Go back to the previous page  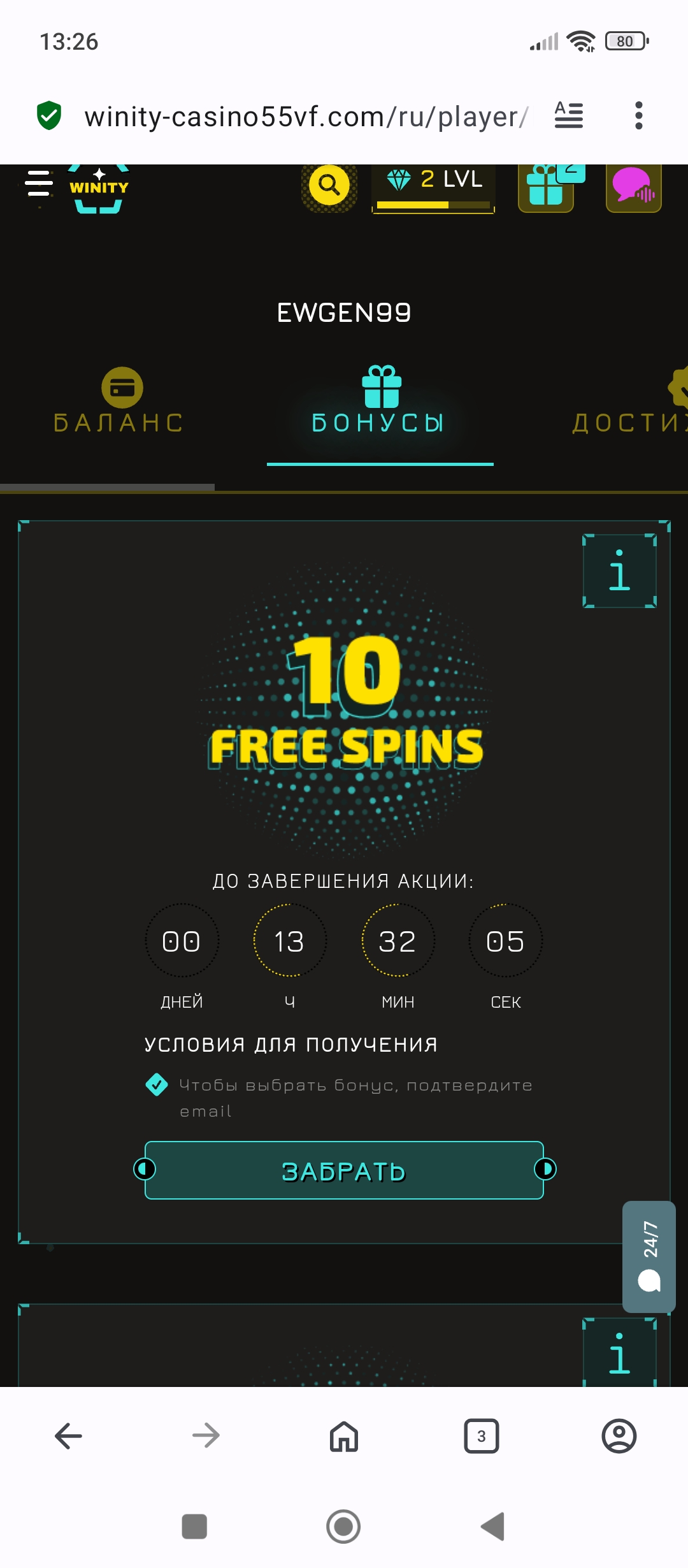pos(68,1436)
